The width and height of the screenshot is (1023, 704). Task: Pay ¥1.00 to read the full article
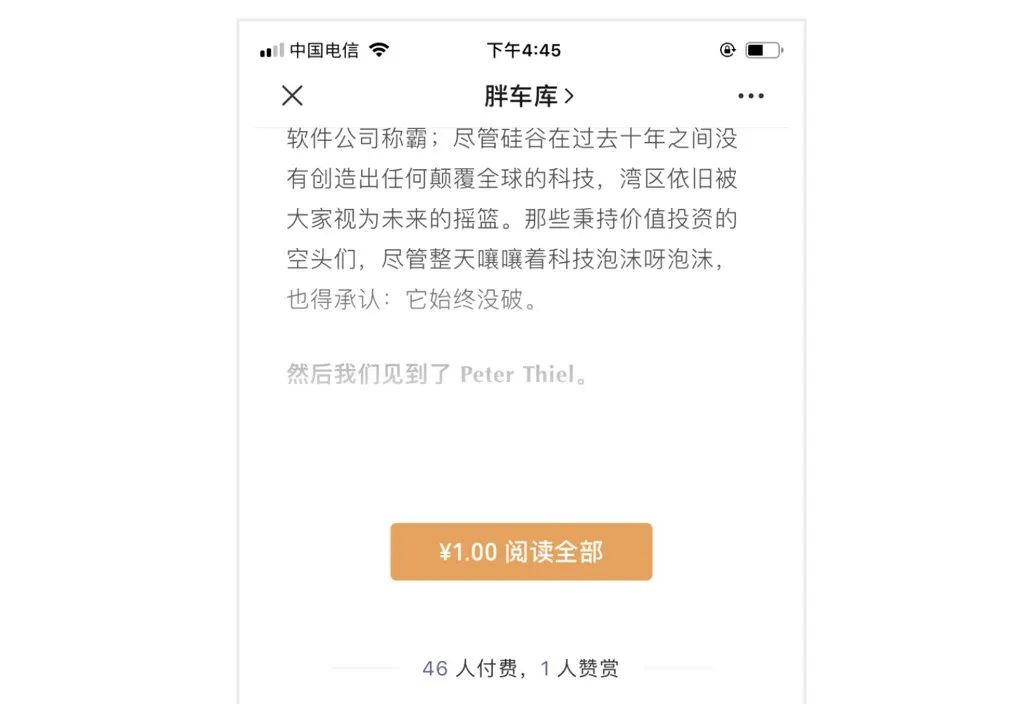coord(521,552)
